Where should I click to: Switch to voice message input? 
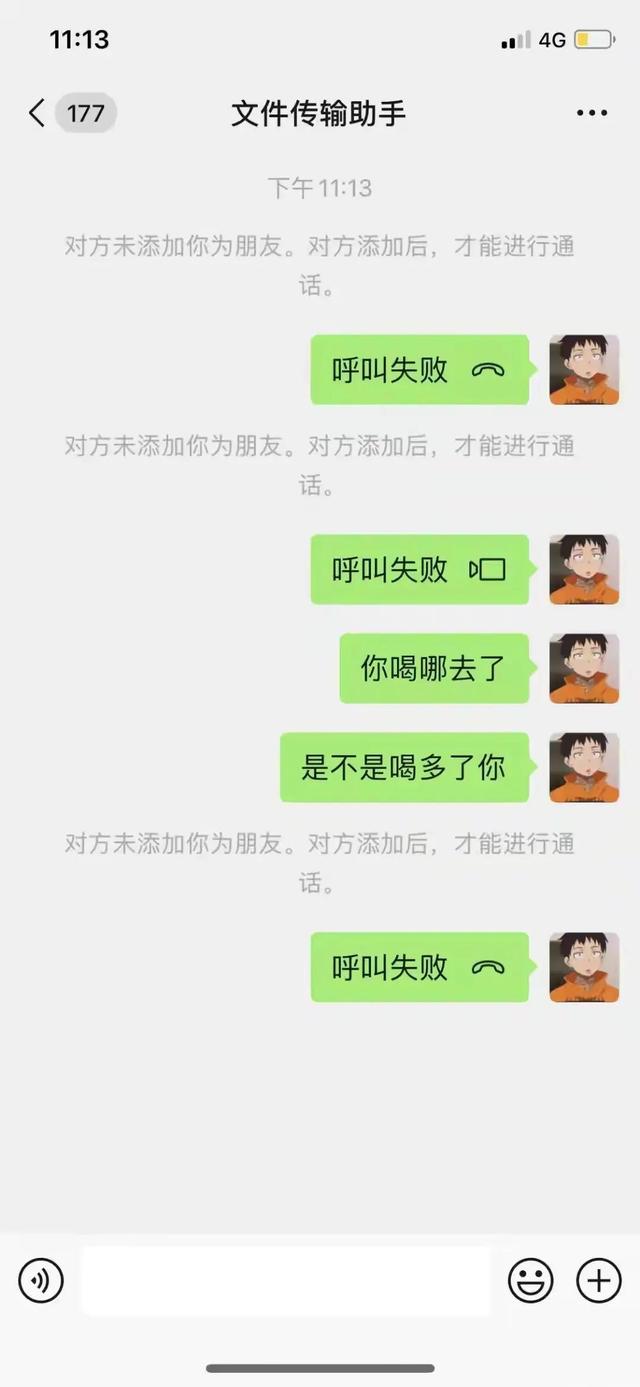tap(41, 1280)
